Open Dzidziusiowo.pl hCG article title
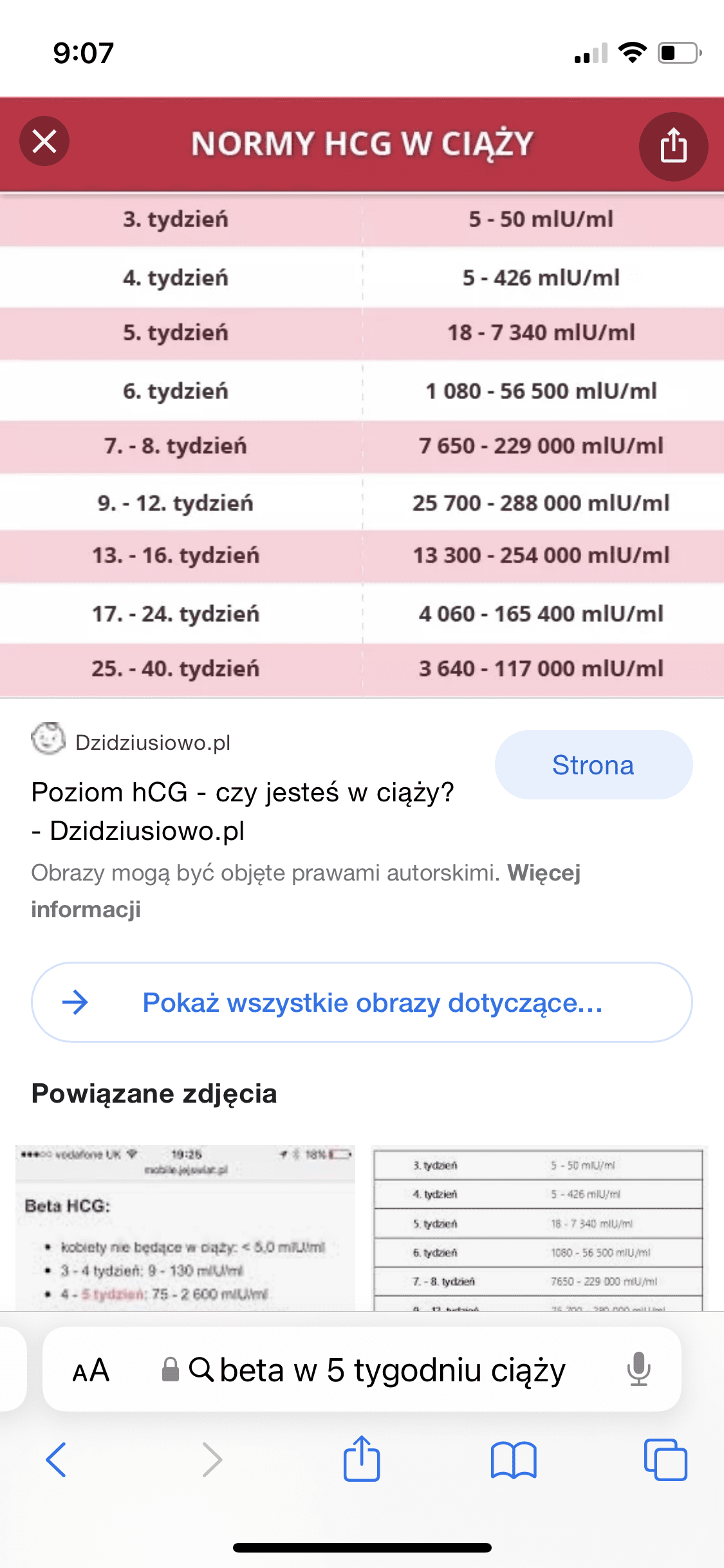This screenshot has width=724, height=1568. tap(243, 811)
